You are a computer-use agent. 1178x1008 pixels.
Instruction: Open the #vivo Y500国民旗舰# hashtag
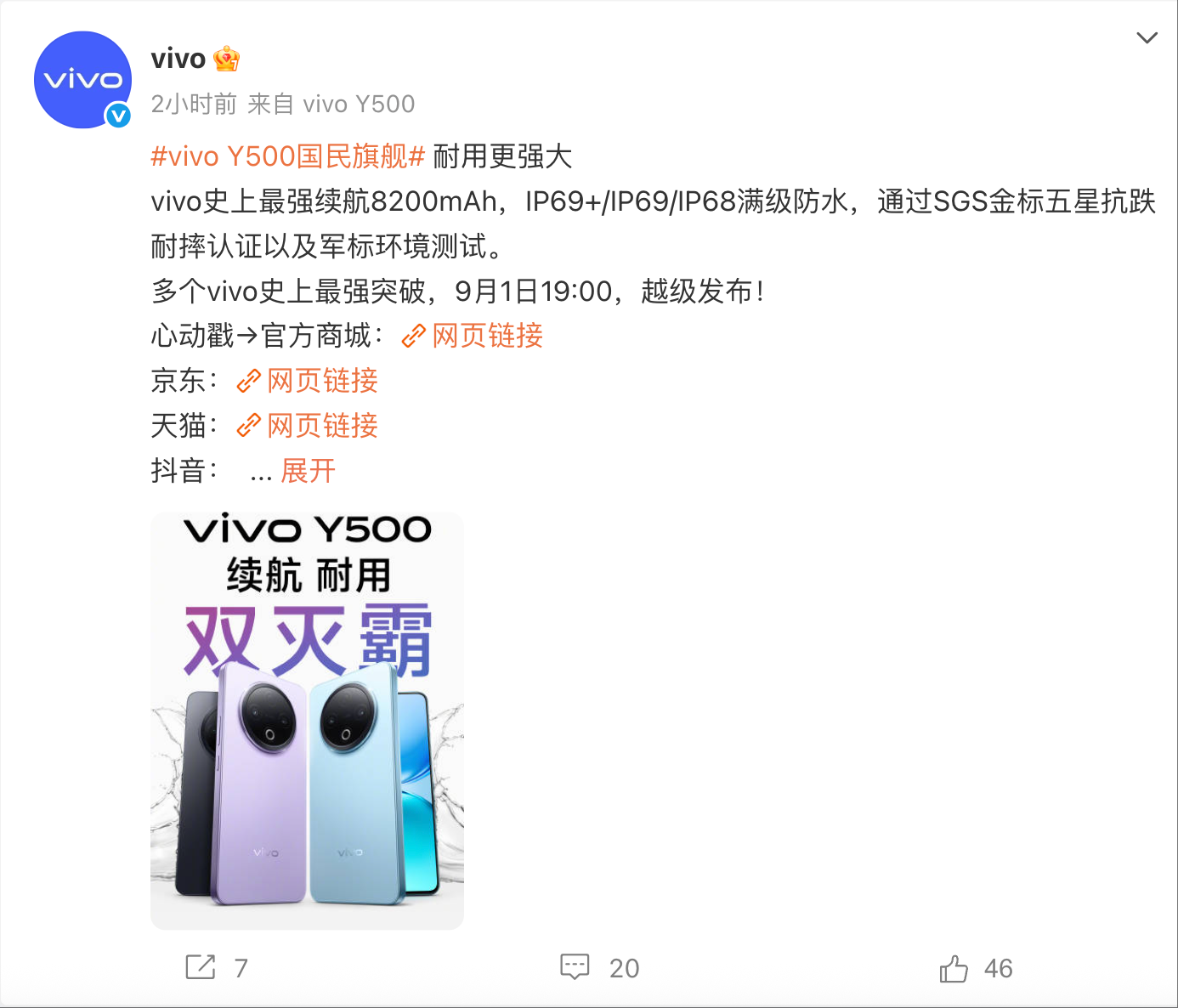click(287, 156)
